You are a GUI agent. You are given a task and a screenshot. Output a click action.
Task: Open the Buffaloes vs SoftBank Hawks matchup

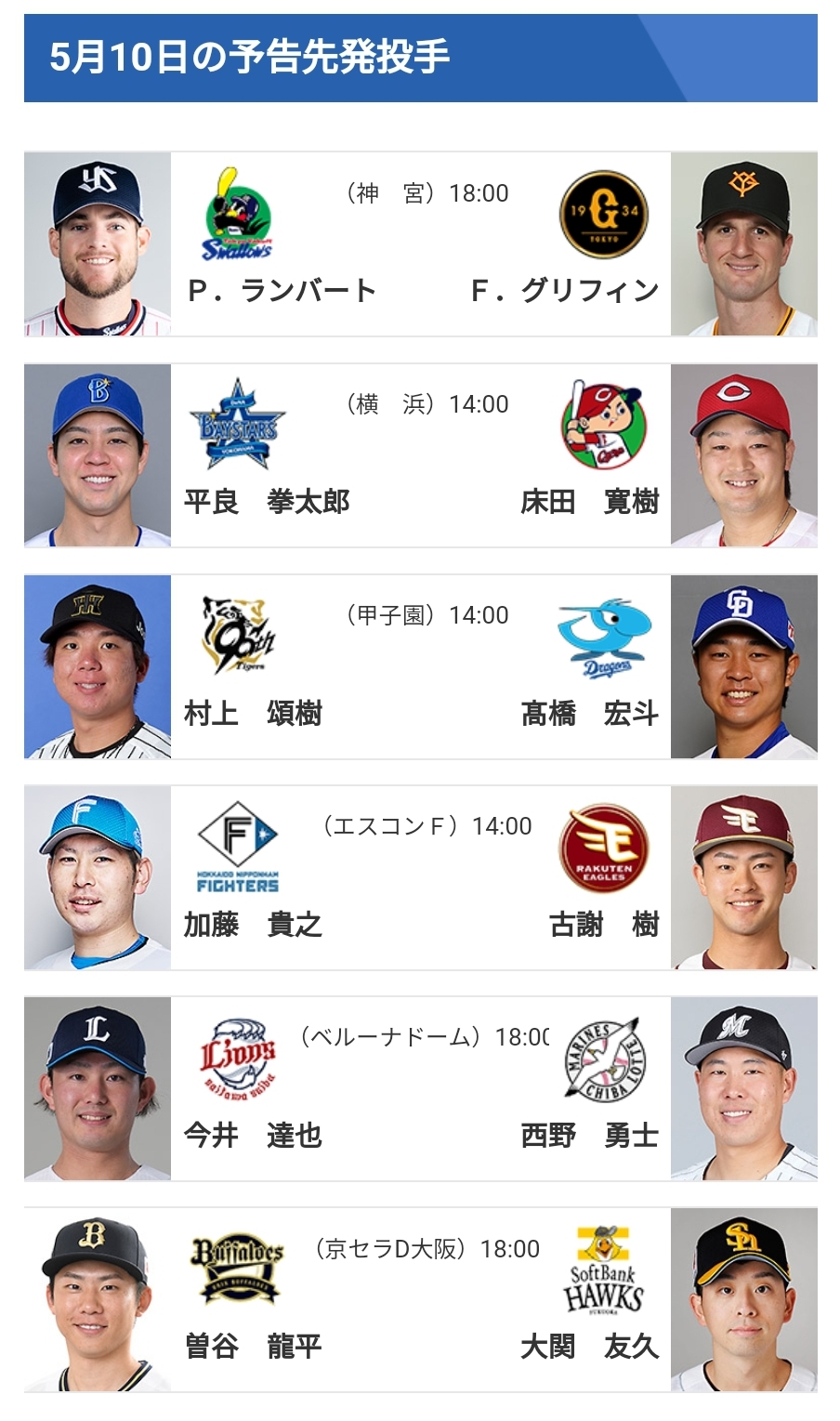tap(420, 1299)
